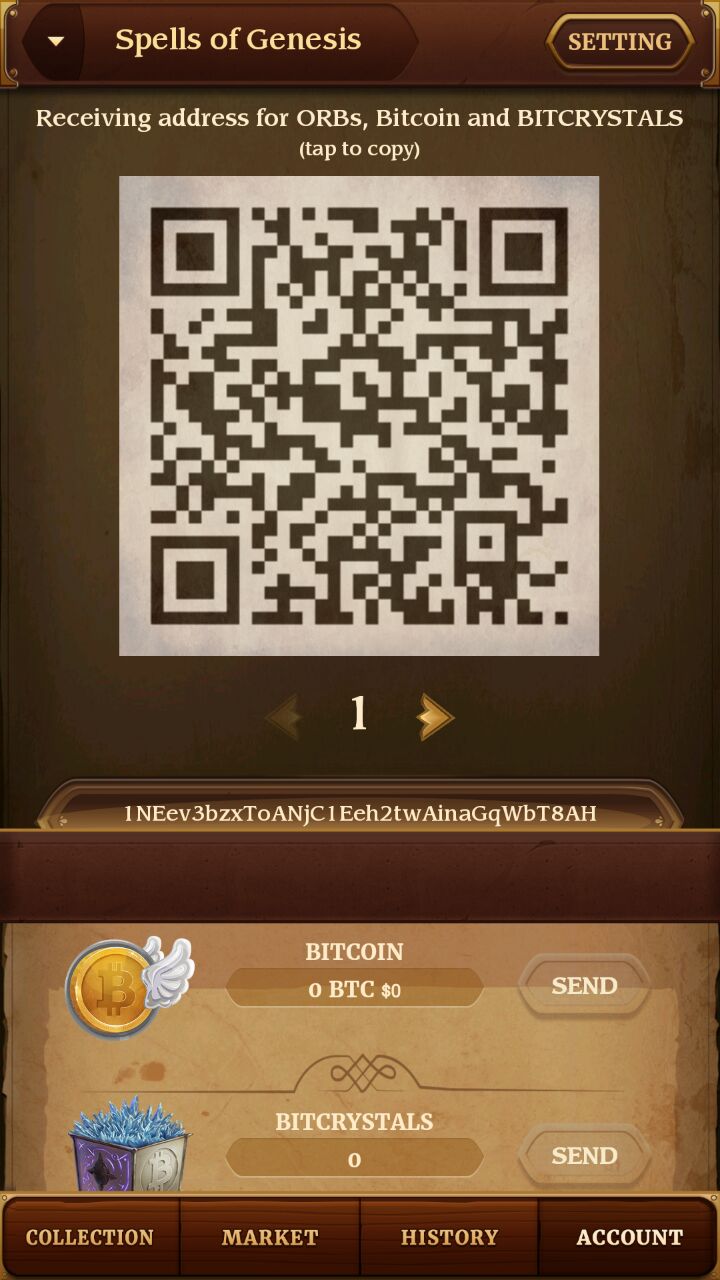The image size is (720, 1280).
Task: Switch to the MARKET tab
Action: pos(270,1237)
